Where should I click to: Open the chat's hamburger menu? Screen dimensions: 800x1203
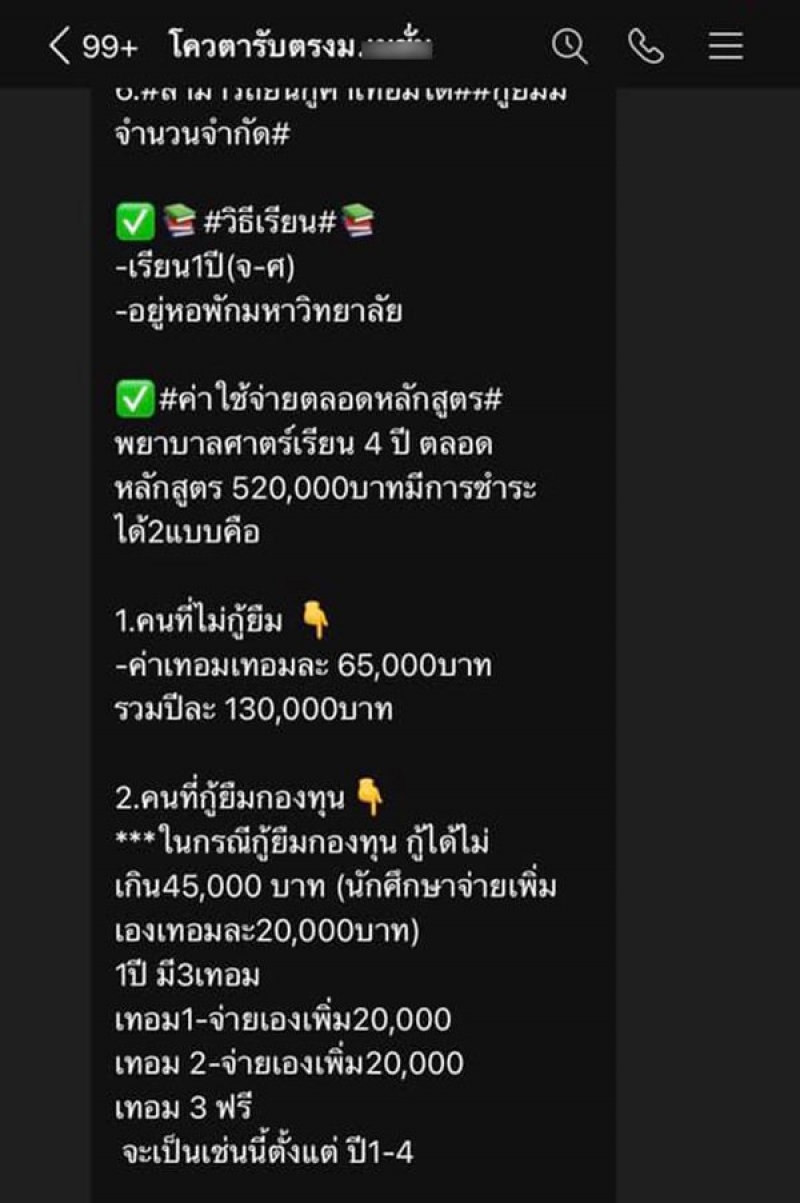[x=726, y=46]
